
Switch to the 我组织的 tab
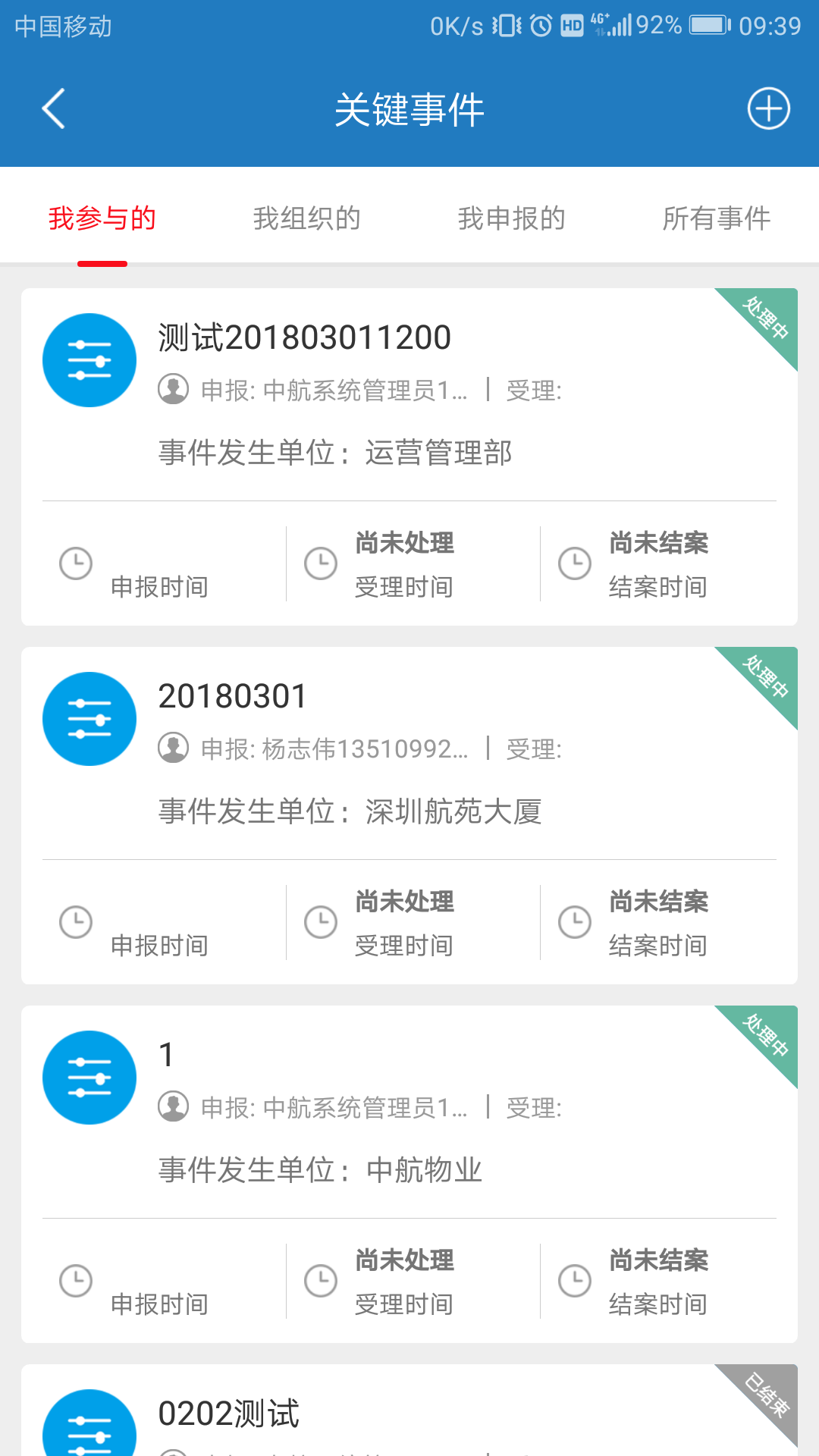pos(307,218)
